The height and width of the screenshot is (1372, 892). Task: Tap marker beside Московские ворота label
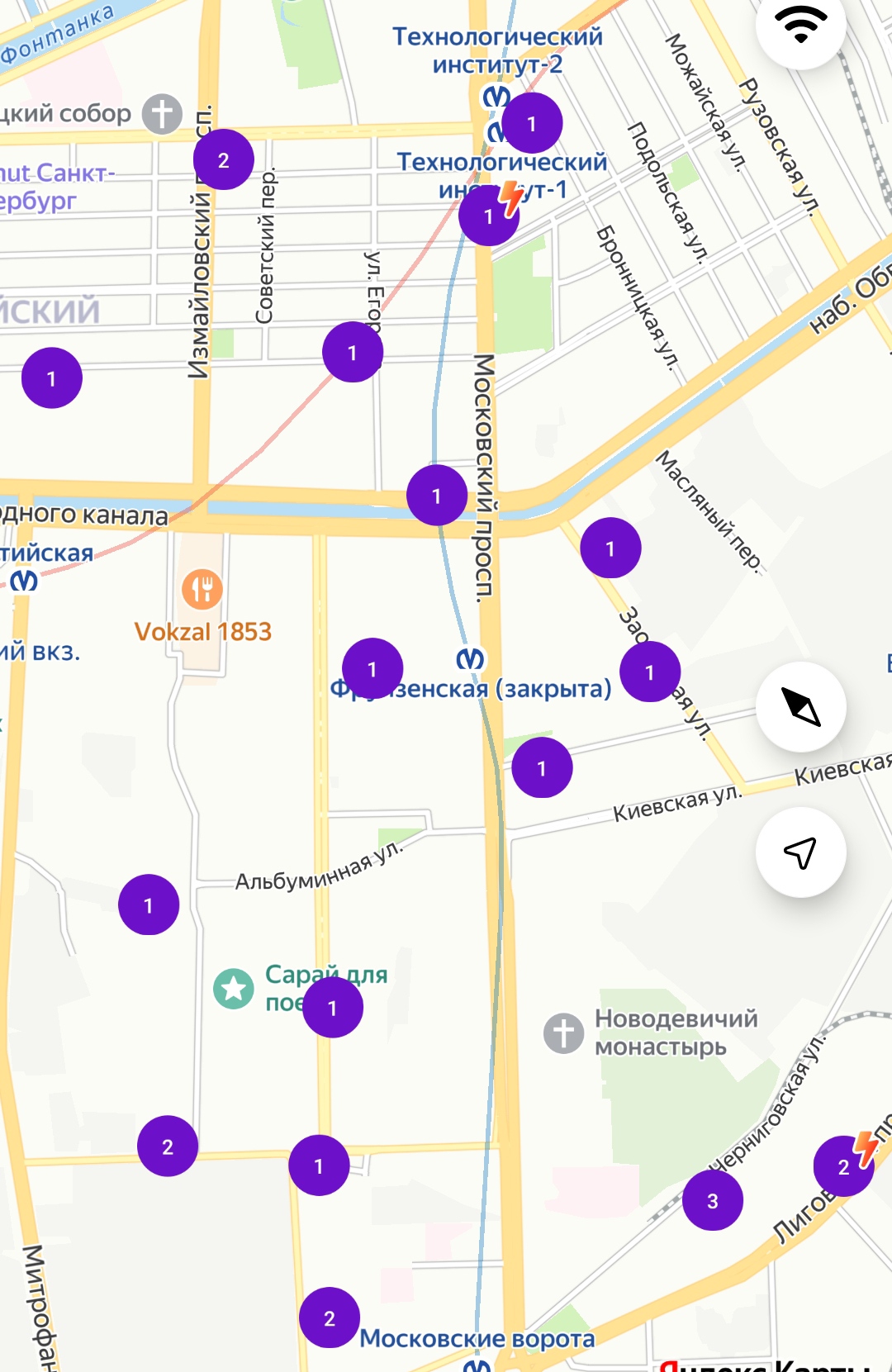329,1317
